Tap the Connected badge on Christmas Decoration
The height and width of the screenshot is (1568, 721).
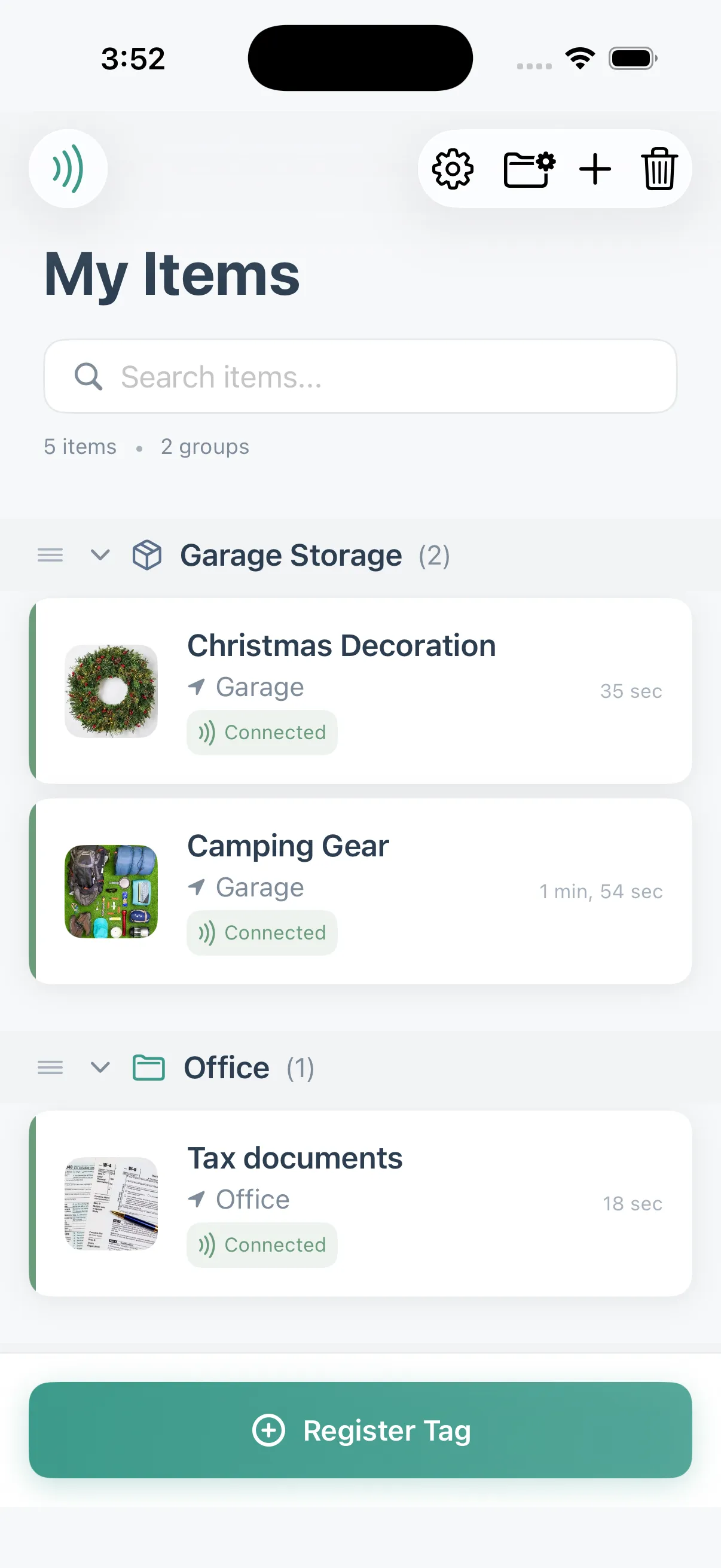[x=262, y=732]
